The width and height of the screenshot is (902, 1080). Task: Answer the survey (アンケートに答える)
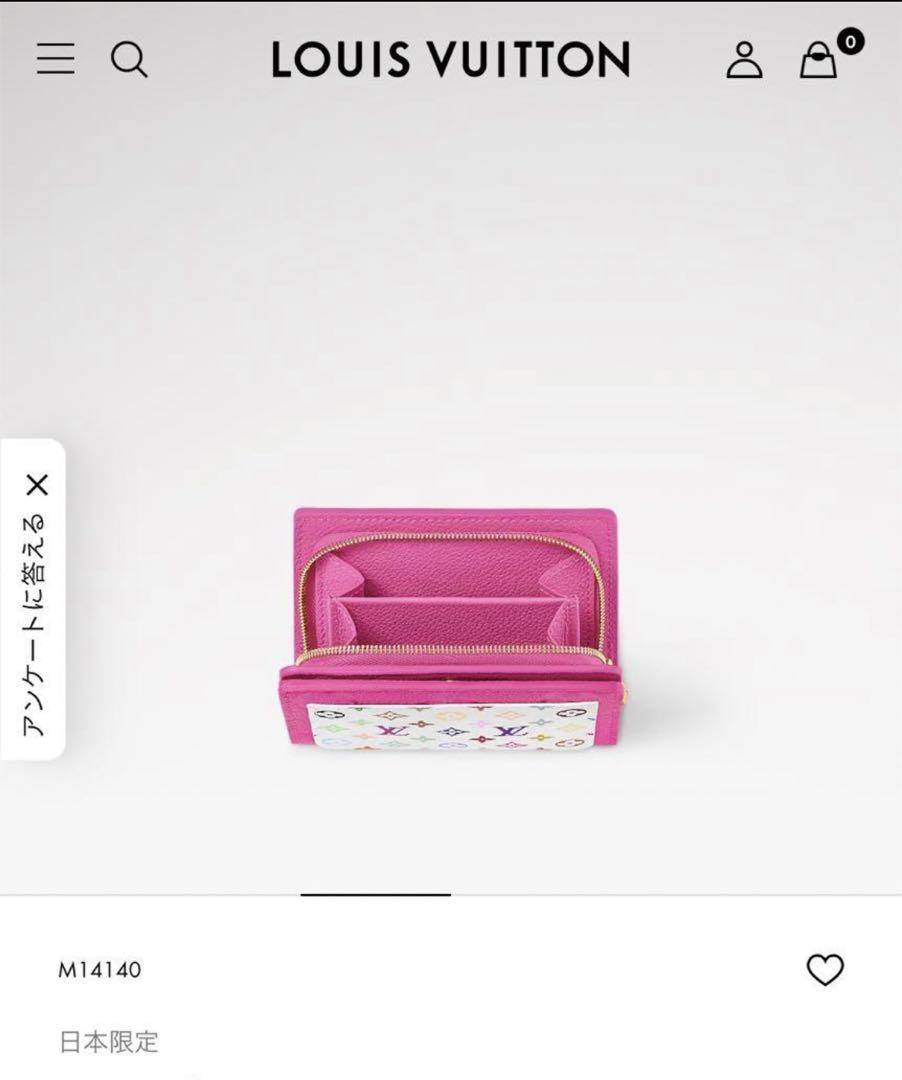point(35,625)
